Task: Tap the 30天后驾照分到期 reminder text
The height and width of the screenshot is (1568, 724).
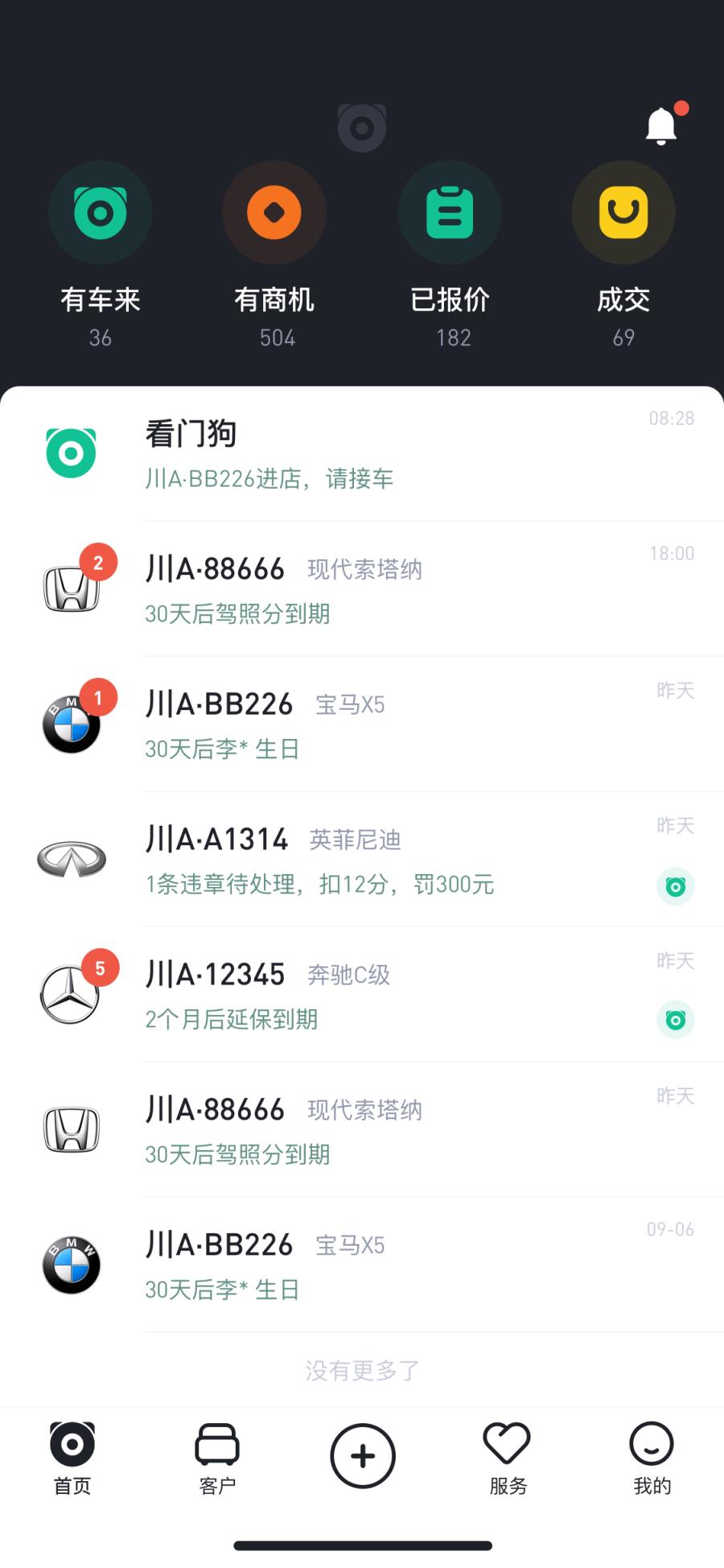Action: click(237, 613)
